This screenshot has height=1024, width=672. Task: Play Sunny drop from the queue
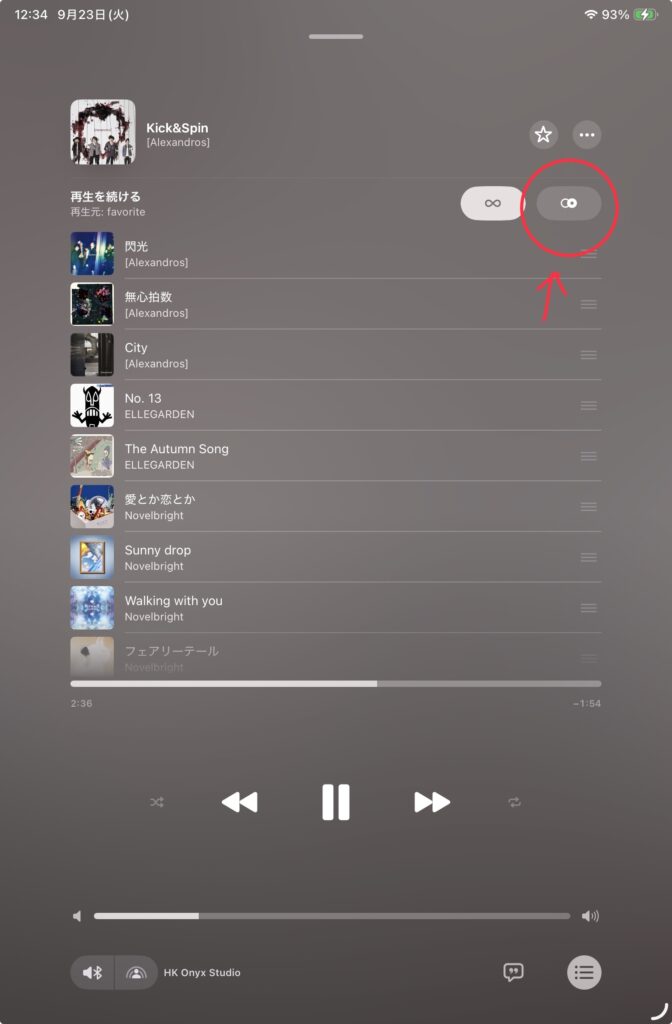[x=300, y=557]
